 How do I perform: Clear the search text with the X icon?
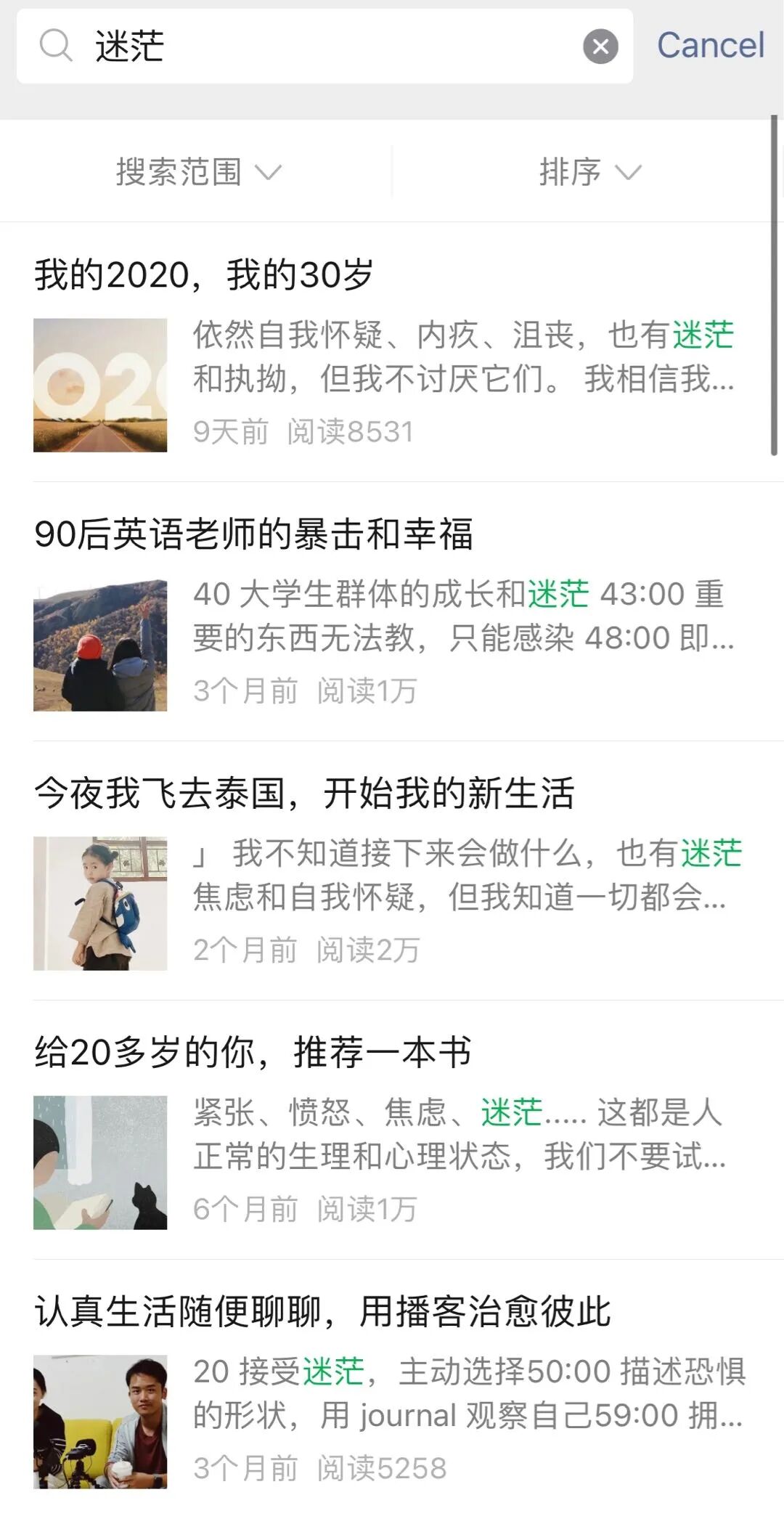600,46
